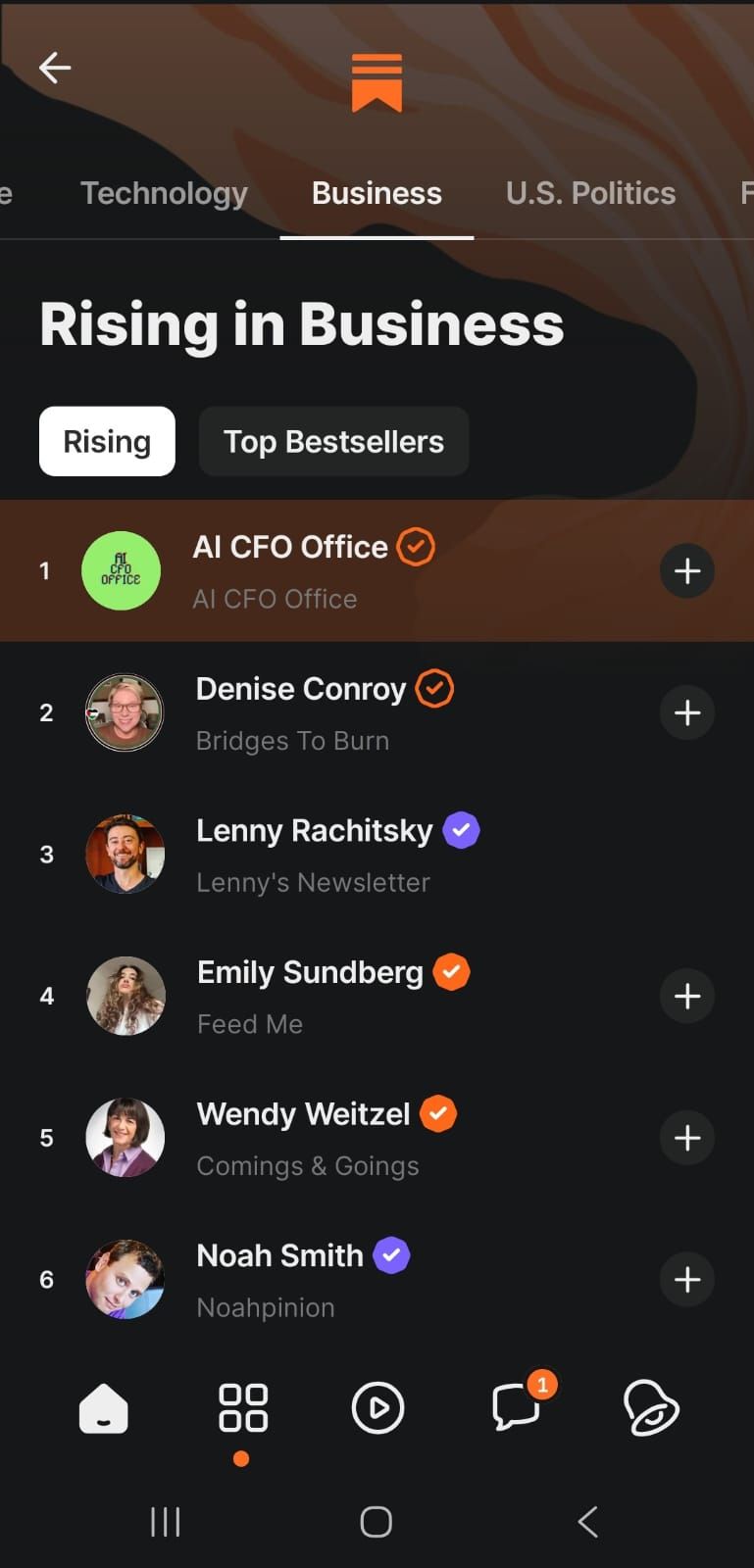Tap the system home button

(x=377, y=1522)
